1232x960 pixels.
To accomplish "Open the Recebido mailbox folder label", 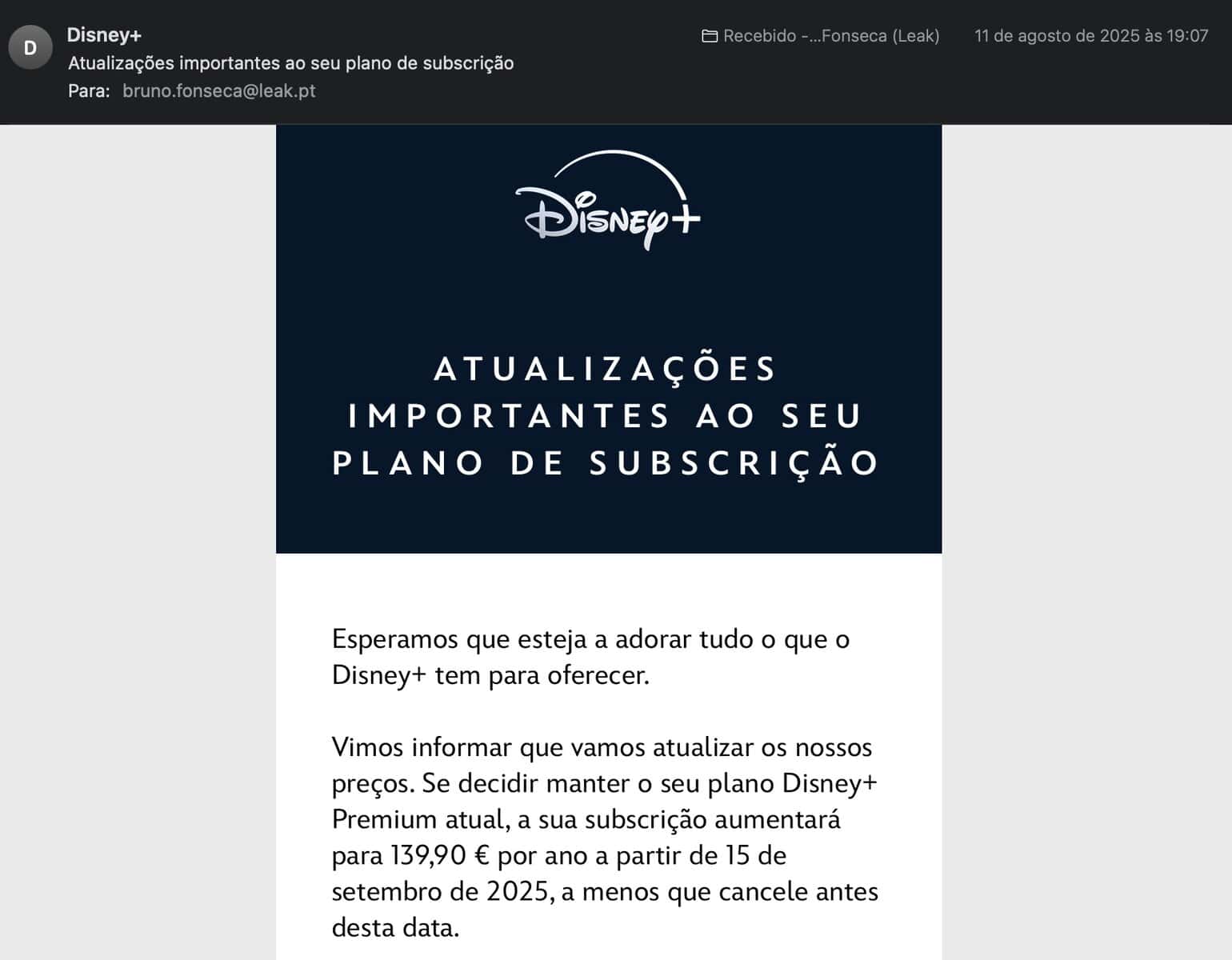I will pyautogui.click(x=821, y=36).
